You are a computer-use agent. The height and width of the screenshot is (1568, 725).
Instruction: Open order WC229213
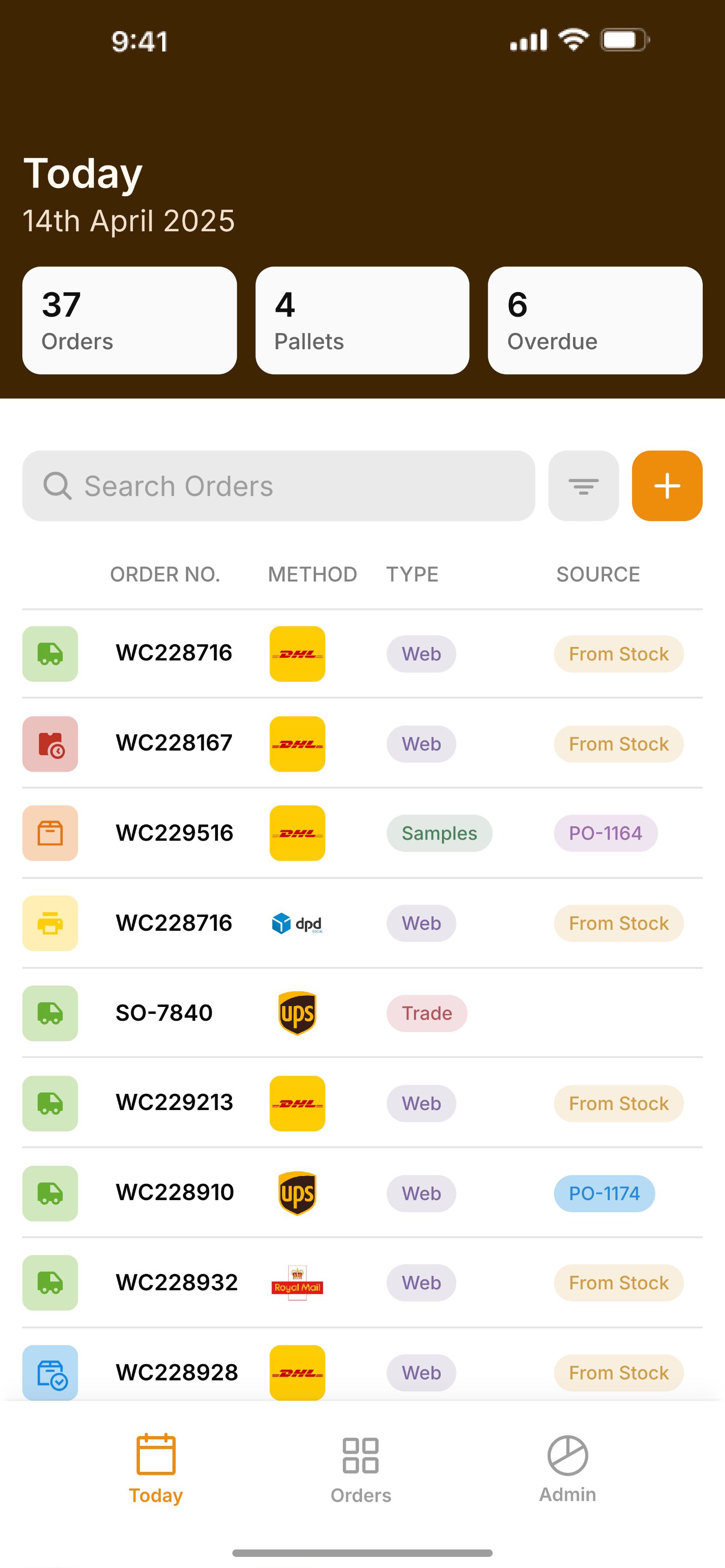point(174,1102)
